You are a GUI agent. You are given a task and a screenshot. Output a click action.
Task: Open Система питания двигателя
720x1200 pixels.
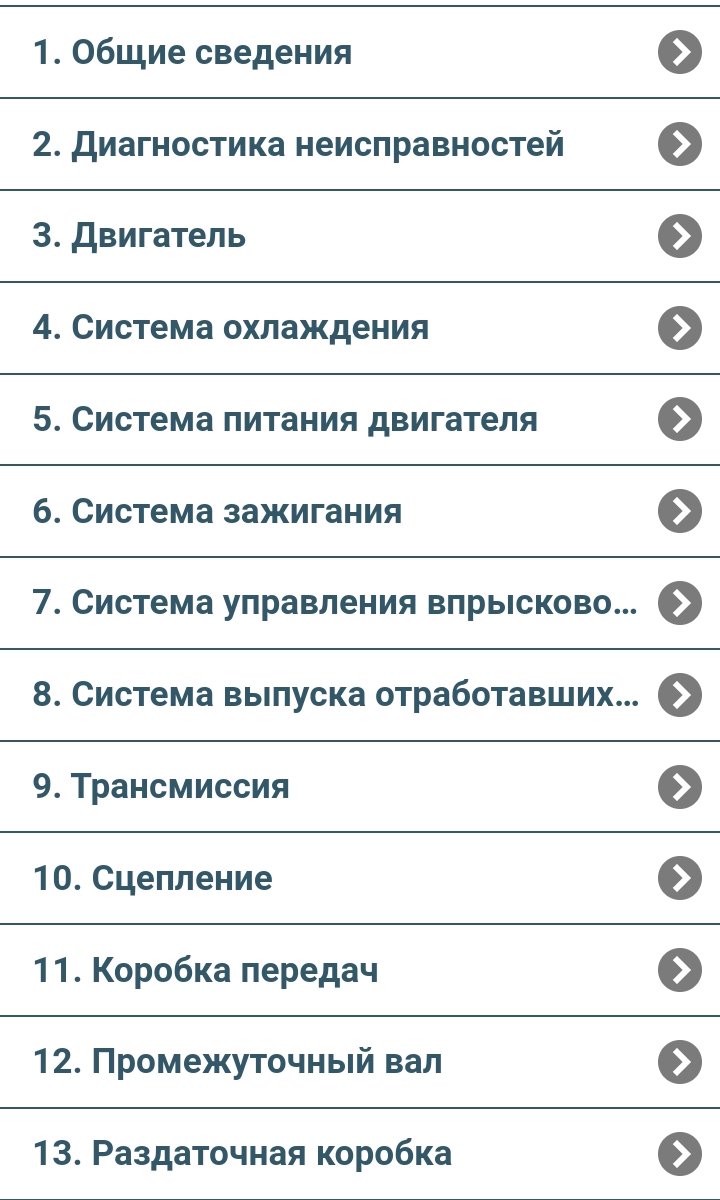pyautogui.click(x=360, y=420)
